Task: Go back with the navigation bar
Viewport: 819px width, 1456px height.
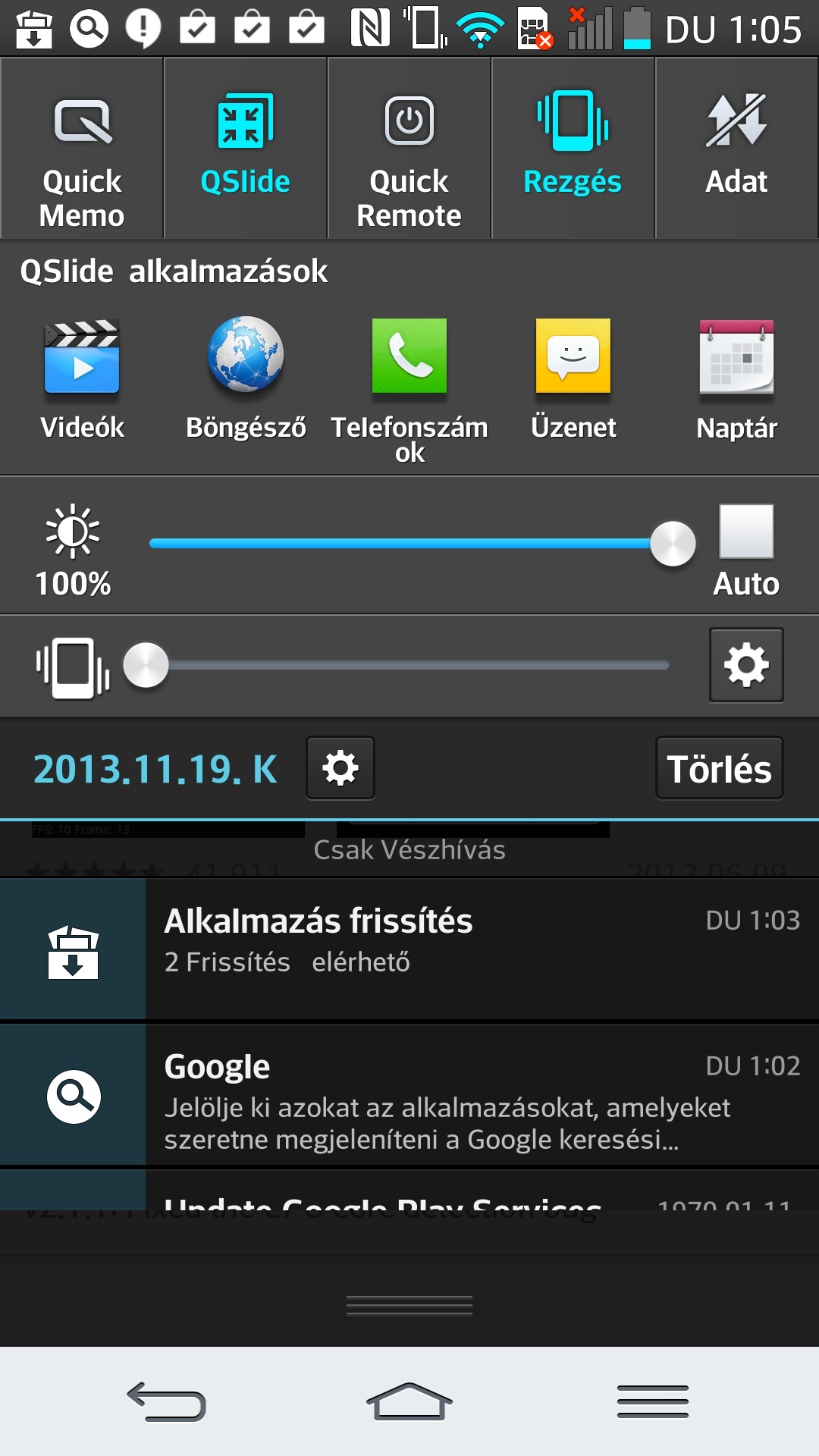Action: point(167,1401)
